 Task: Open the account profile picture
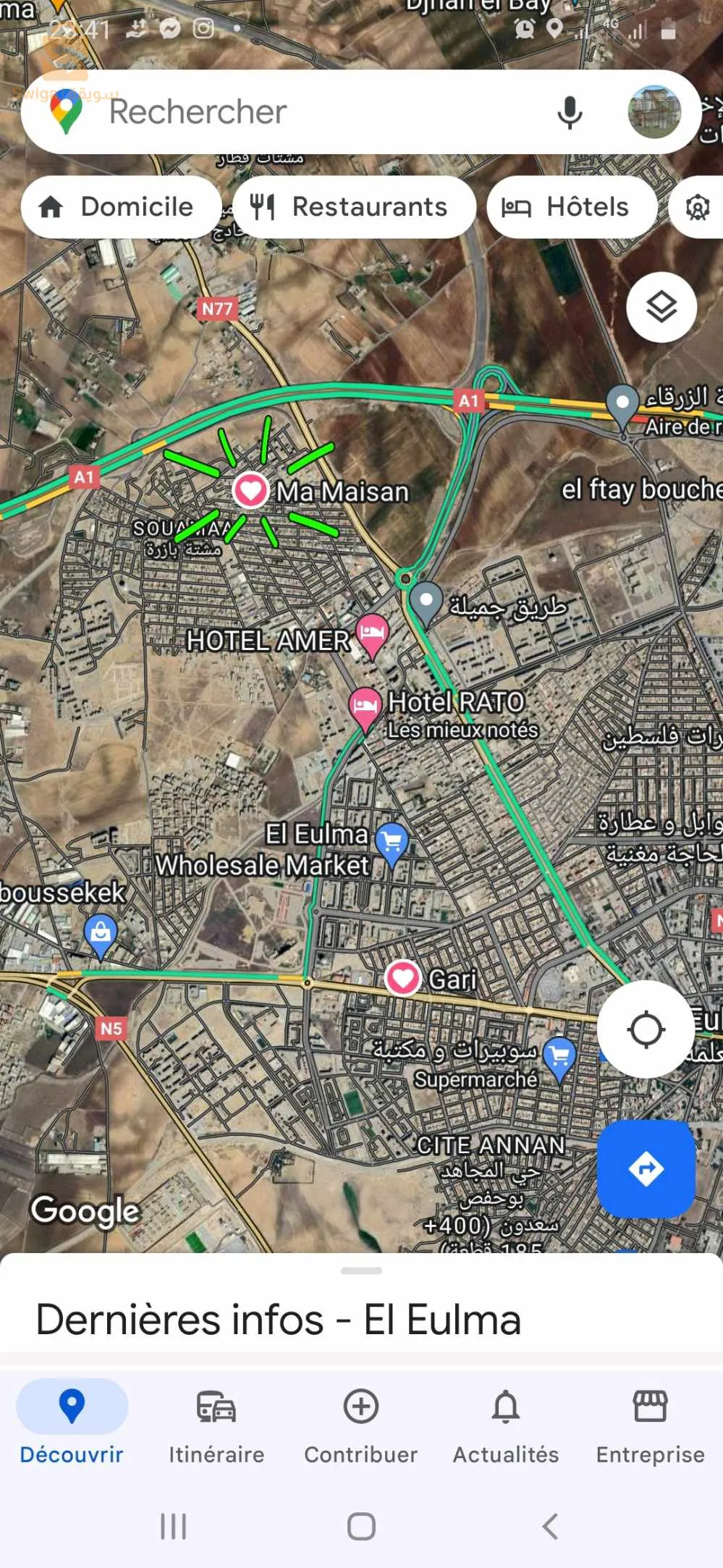click(x=654, y=112)
